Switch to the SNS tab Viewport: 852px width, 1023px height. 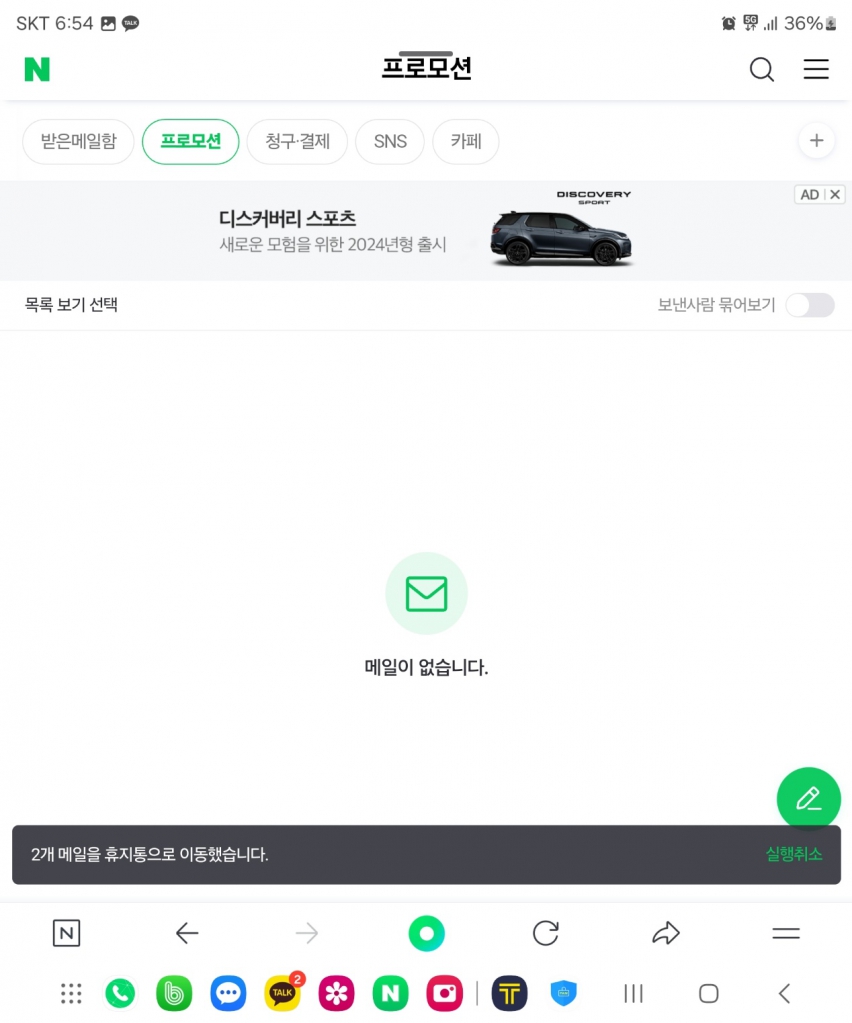[390, 141]
